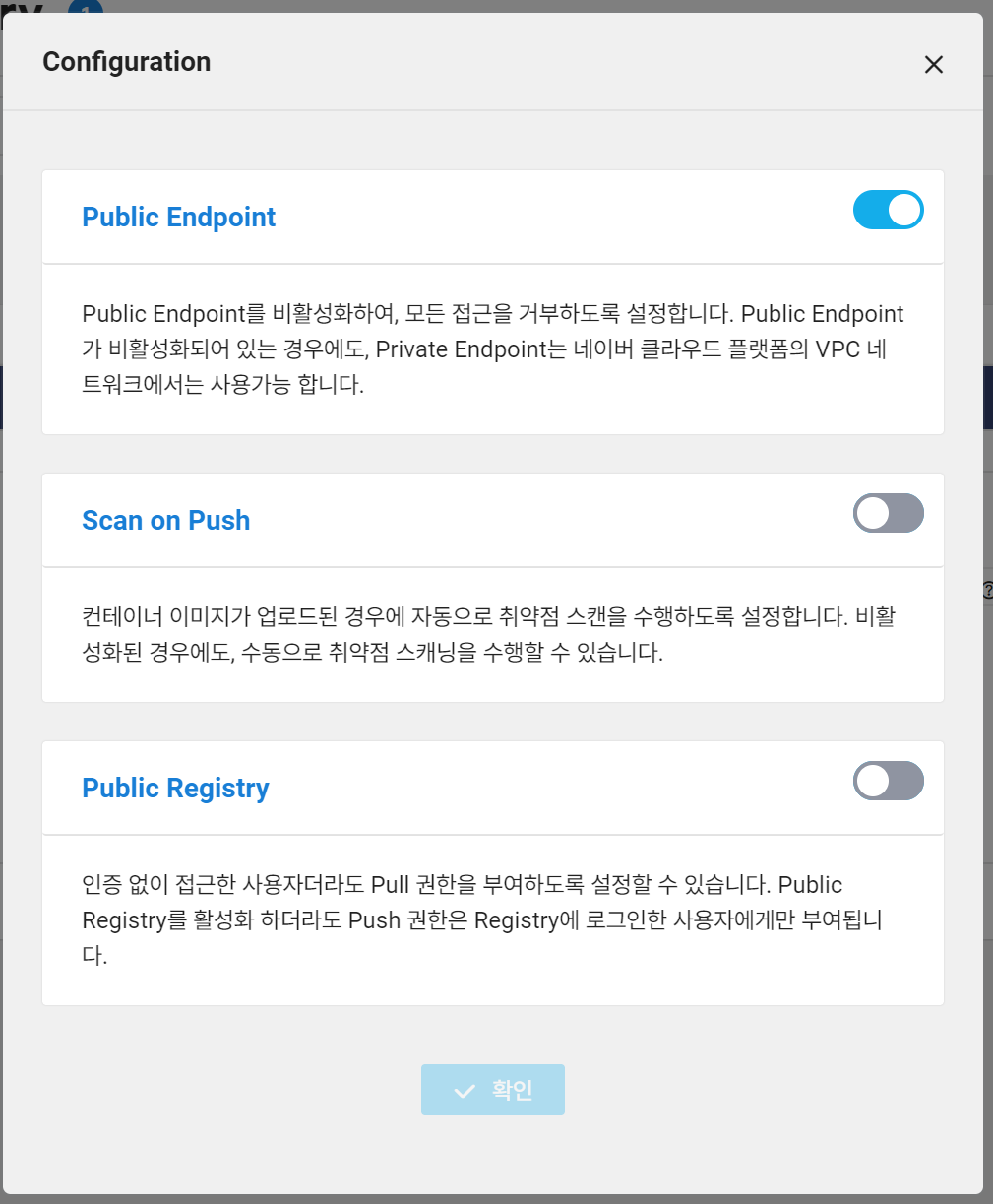Click the circular question mark help icon
This screenshot has height=1204, width=993.
(987, 588)
